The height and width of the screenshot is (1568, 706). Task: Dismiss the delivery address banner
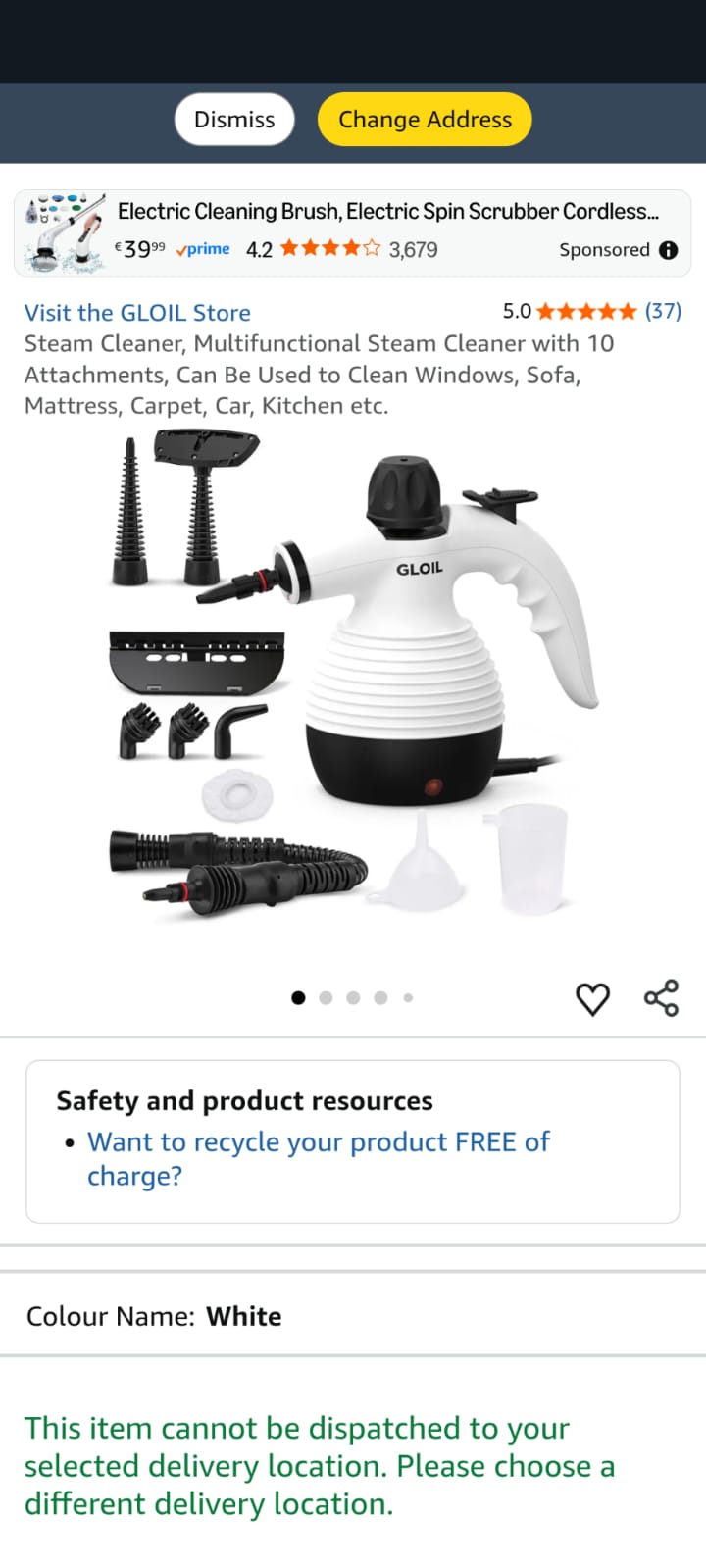click(x=234, y=120)
